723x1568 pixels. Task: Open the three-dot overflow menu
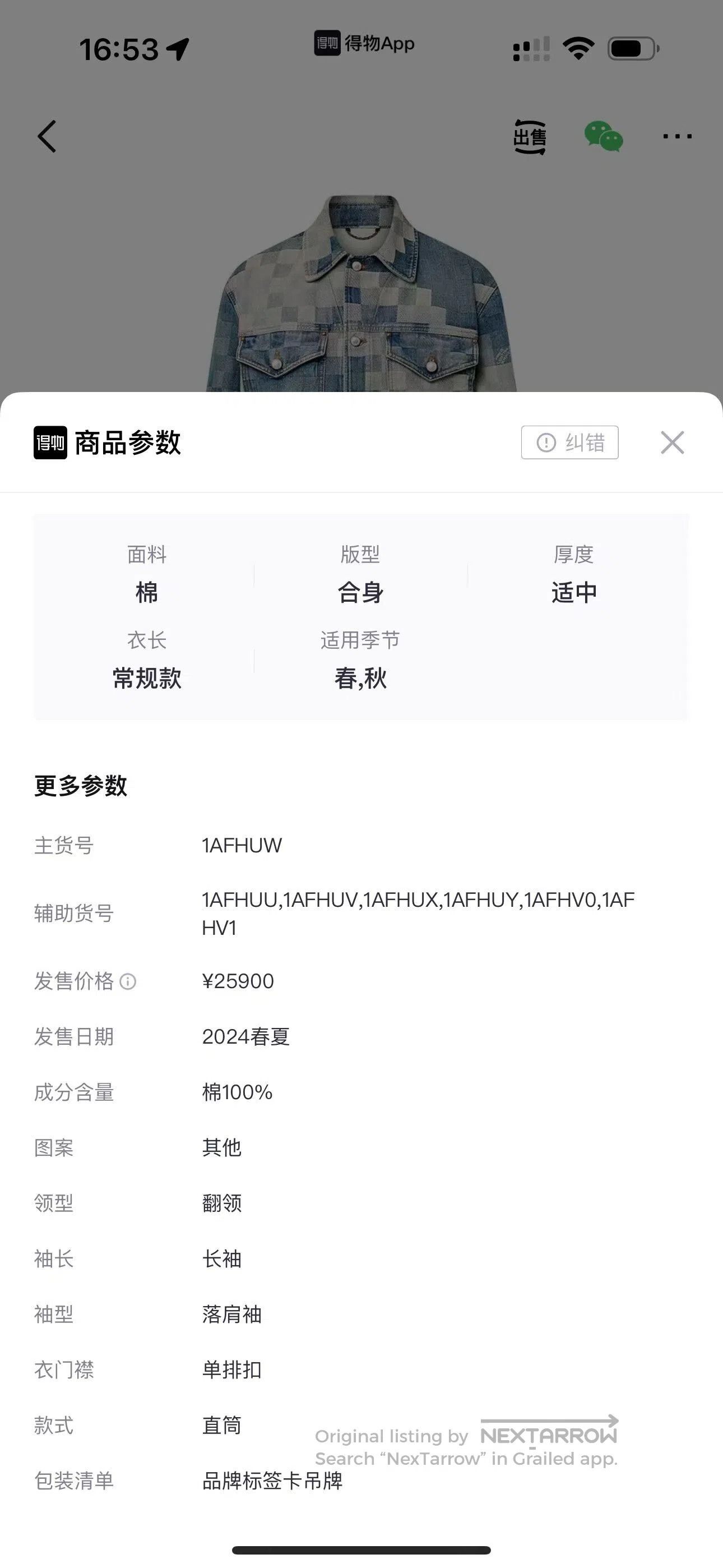(x=678, y=136)
